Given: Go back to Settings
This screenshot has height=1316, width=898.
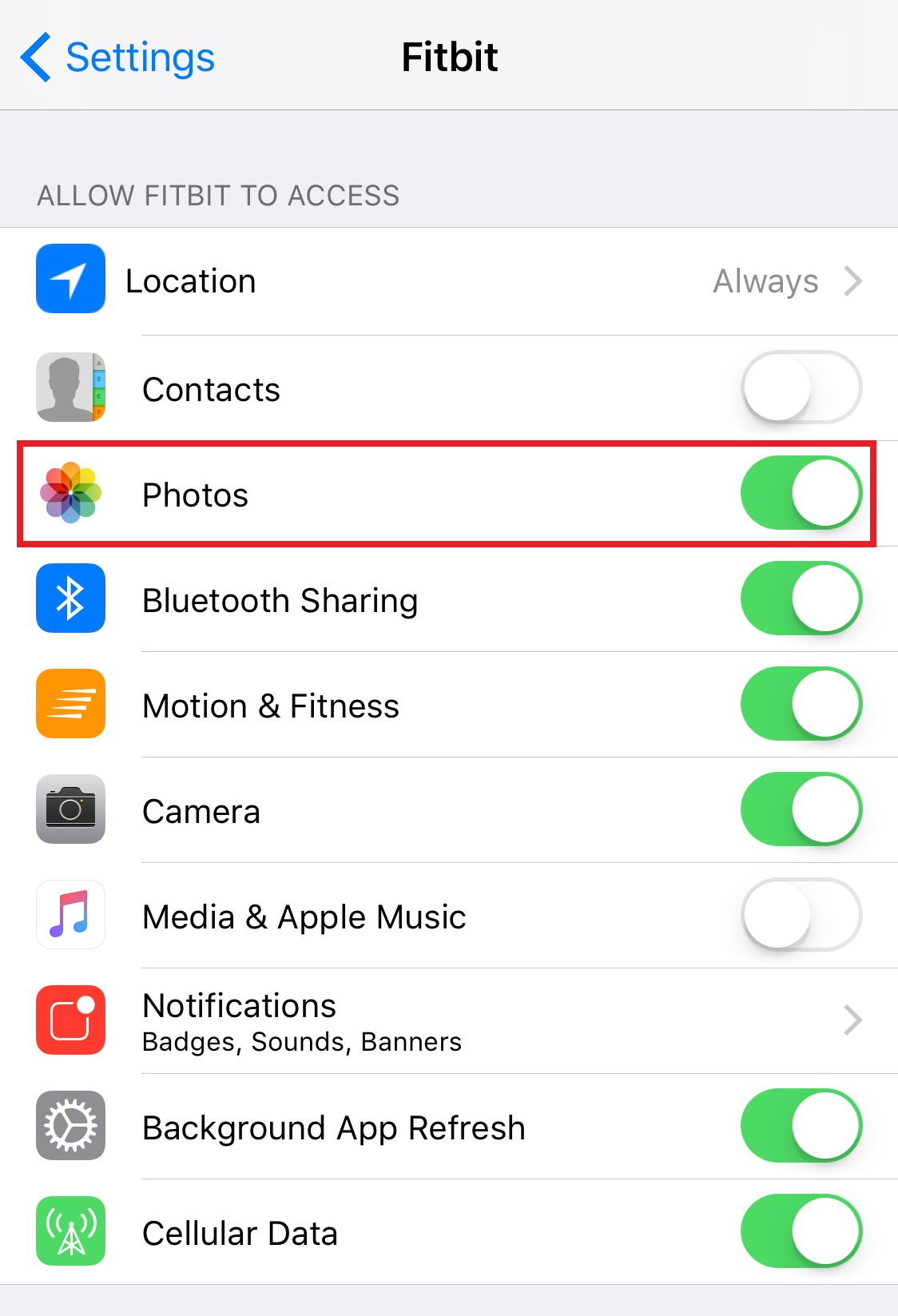Looking at the screenshot, I should [x=118, y=58].
